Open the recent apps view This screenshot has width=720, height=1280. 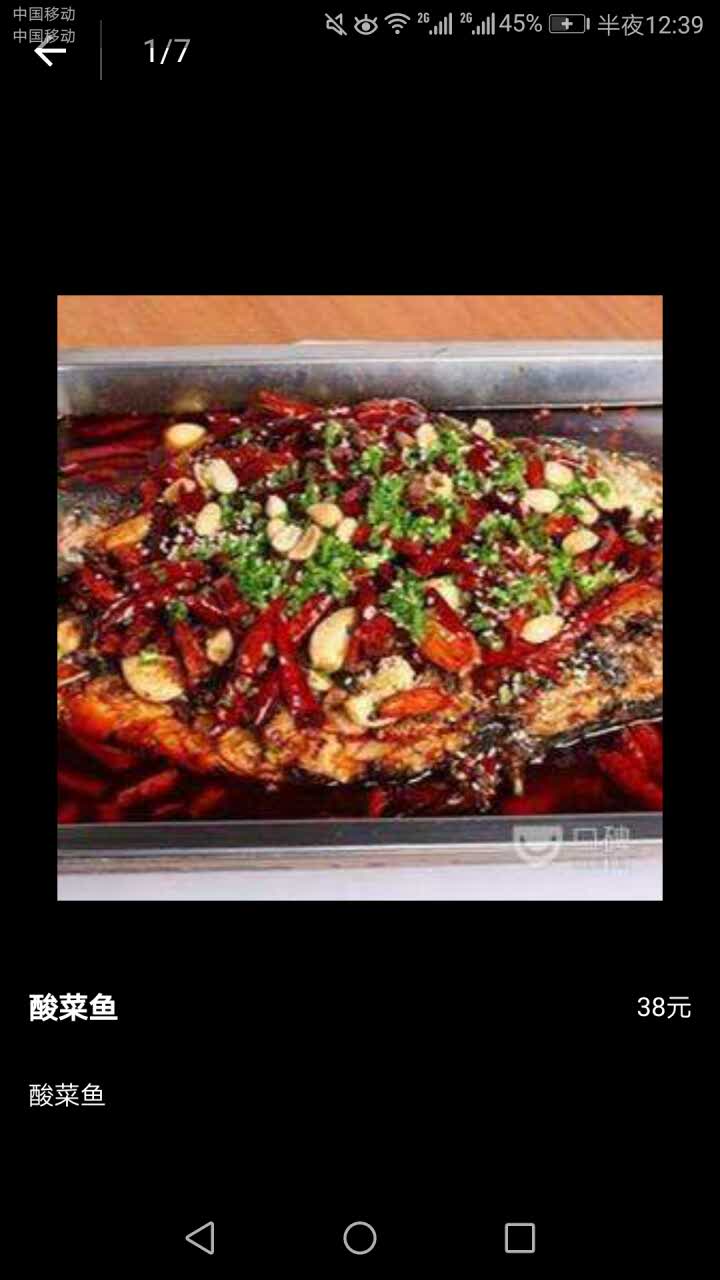click(x=519, y=1238)
